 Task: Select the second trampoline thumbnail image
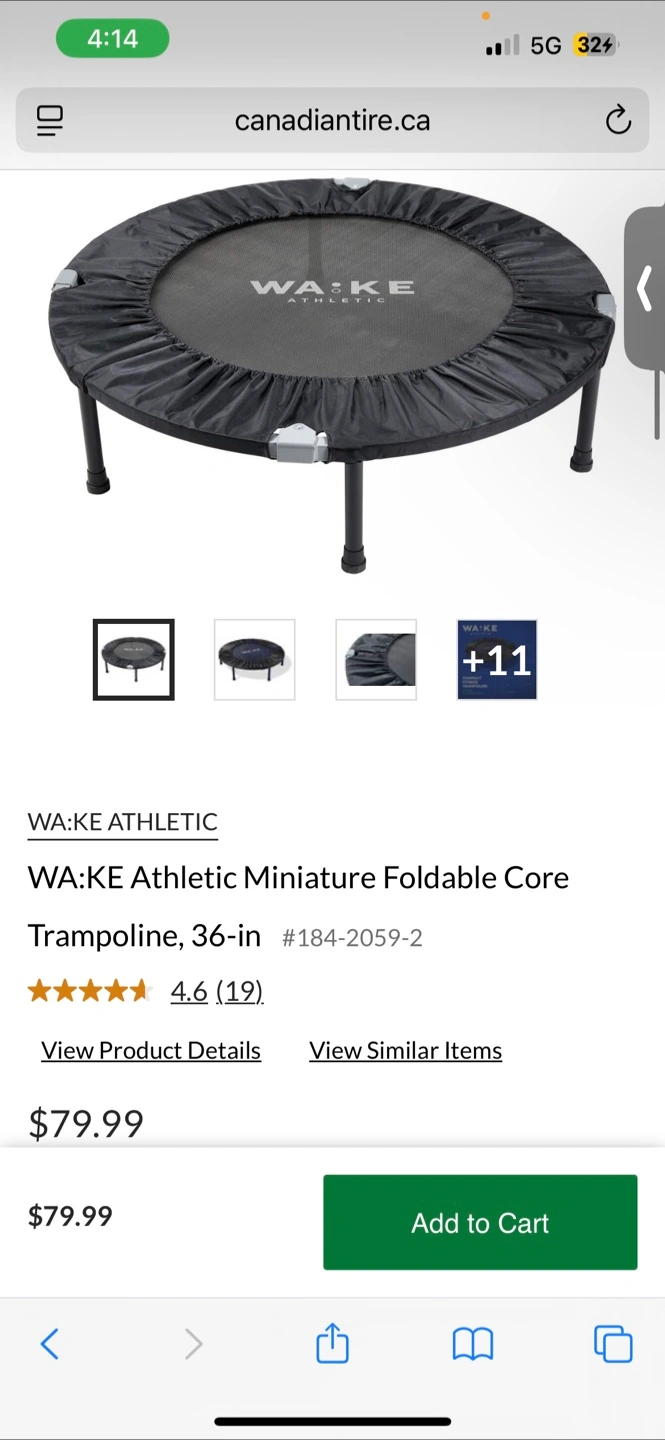(x=255, y=660)
